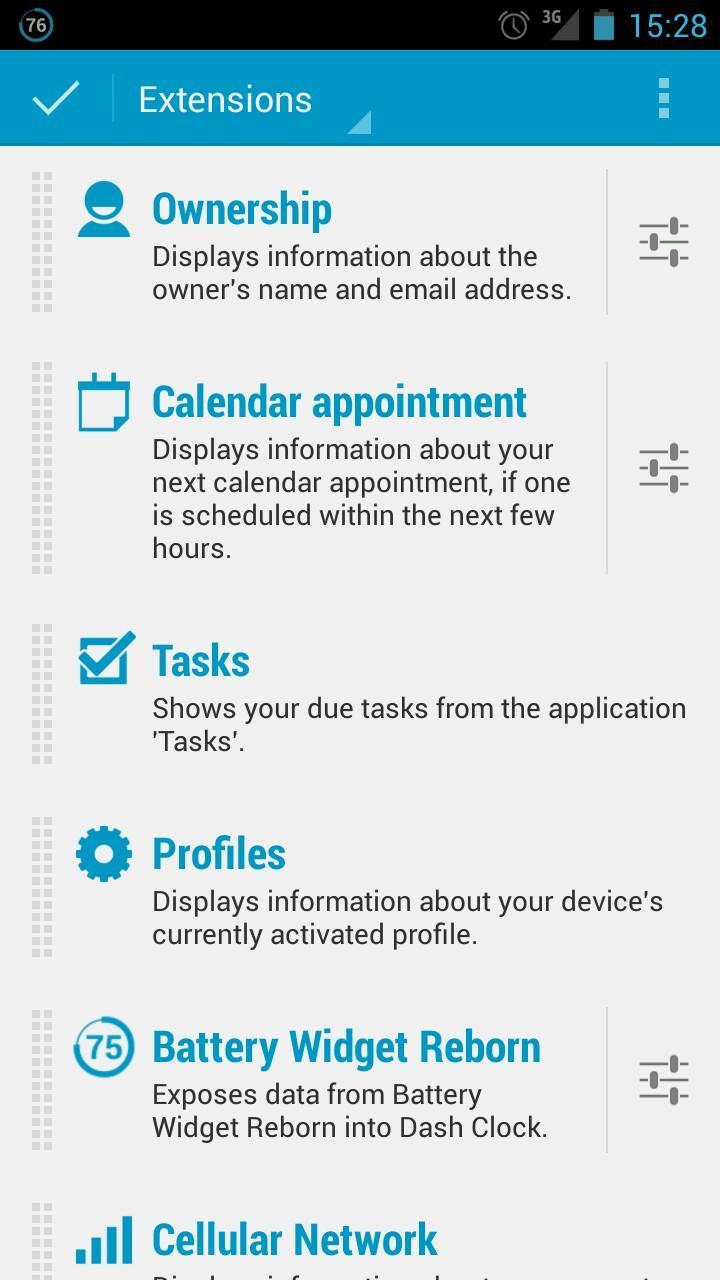Expand the Extensions title dropdown
The width and height of the screenshot is (720, 1280).
(360, 122)
